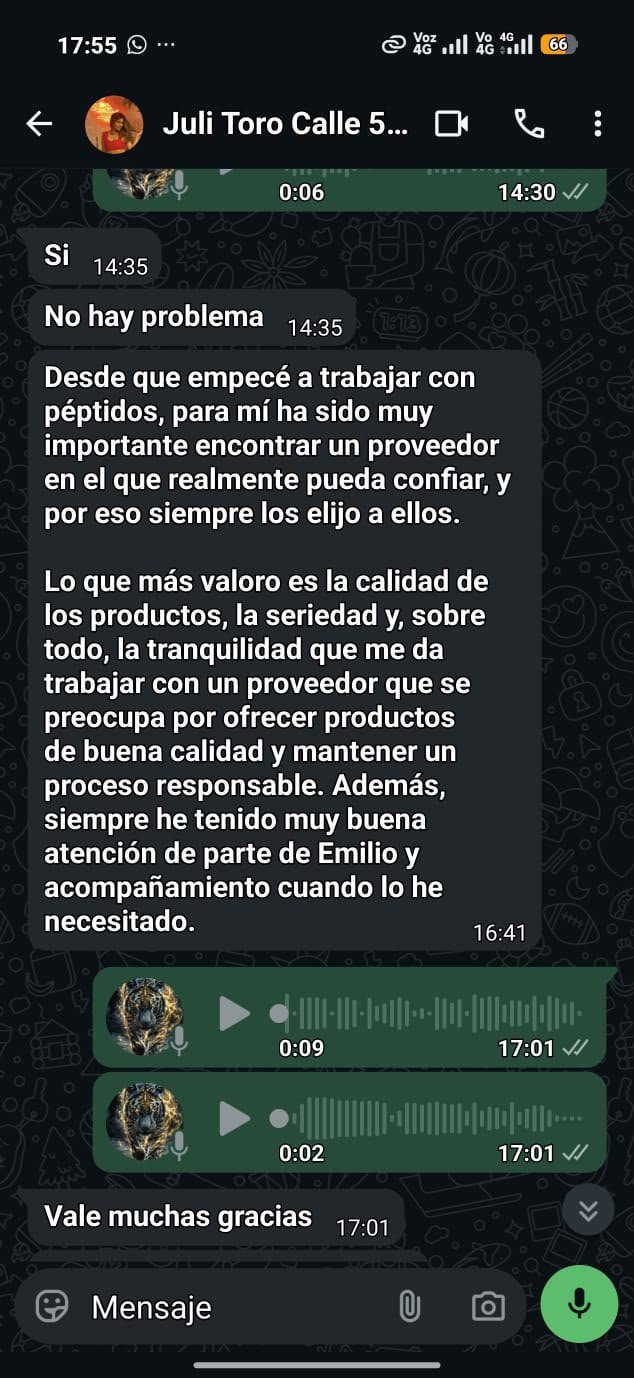Open the chat overflow menu

[597, 124]
